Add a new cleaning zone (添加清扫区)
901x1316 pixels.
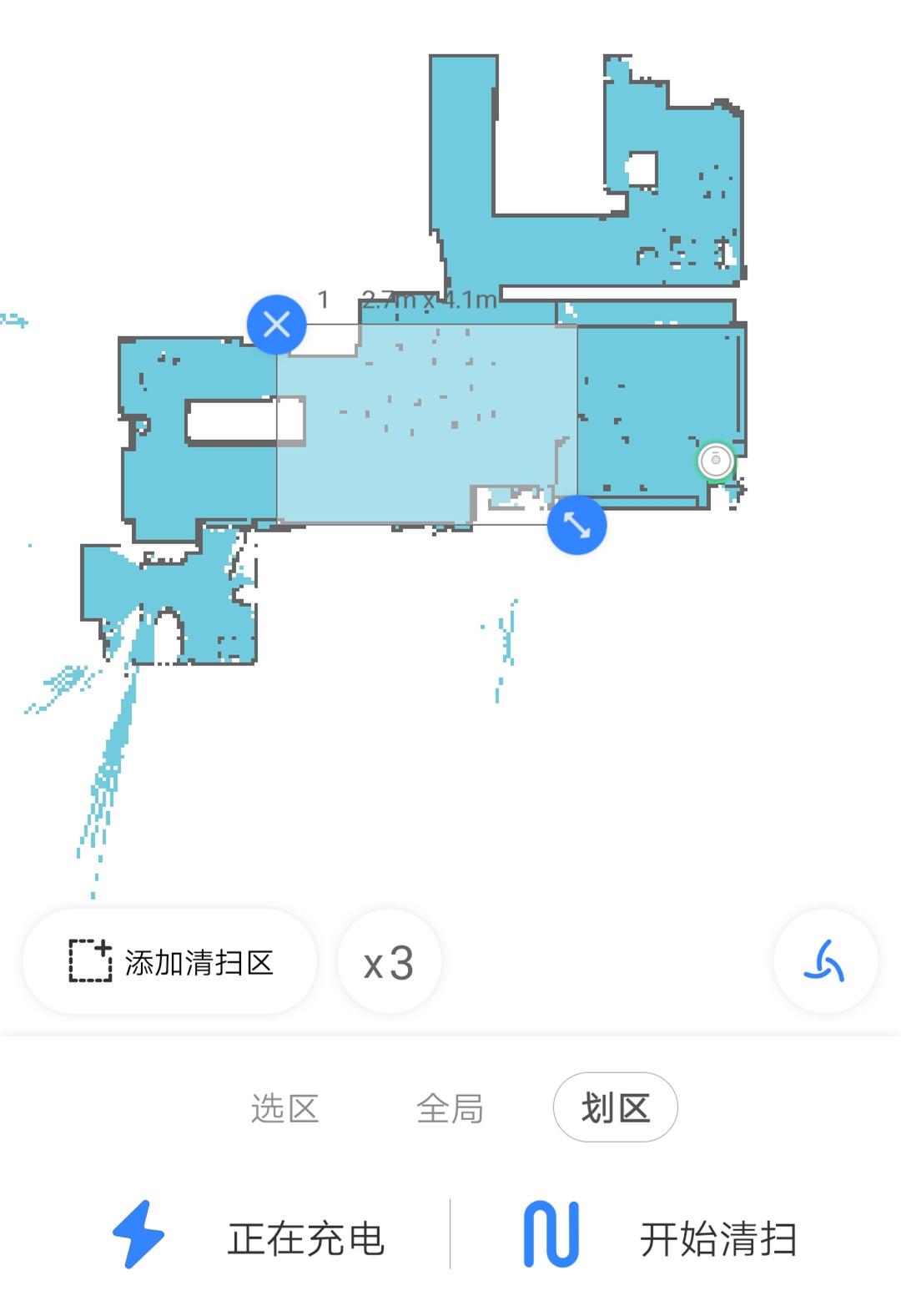click(170, 962)
